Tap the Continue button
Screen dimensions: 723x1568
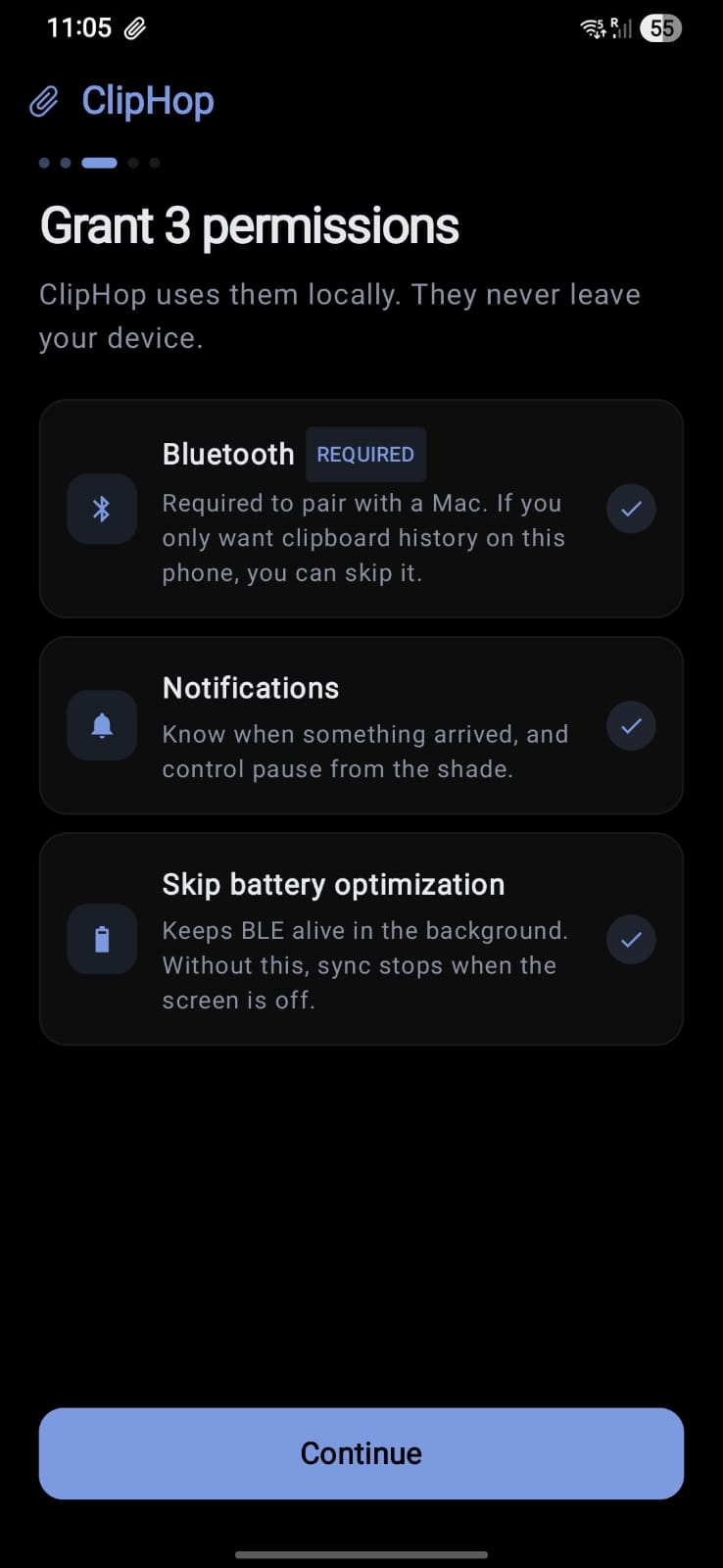pyautogui.click(x=361, y=1453)
